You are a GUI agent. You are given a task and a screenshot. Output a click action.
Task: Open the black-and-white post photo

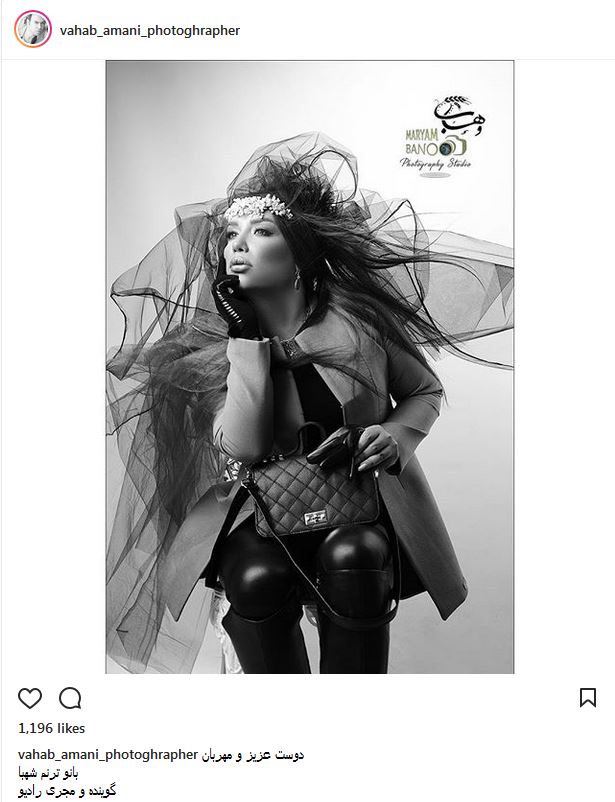[310, 366]
